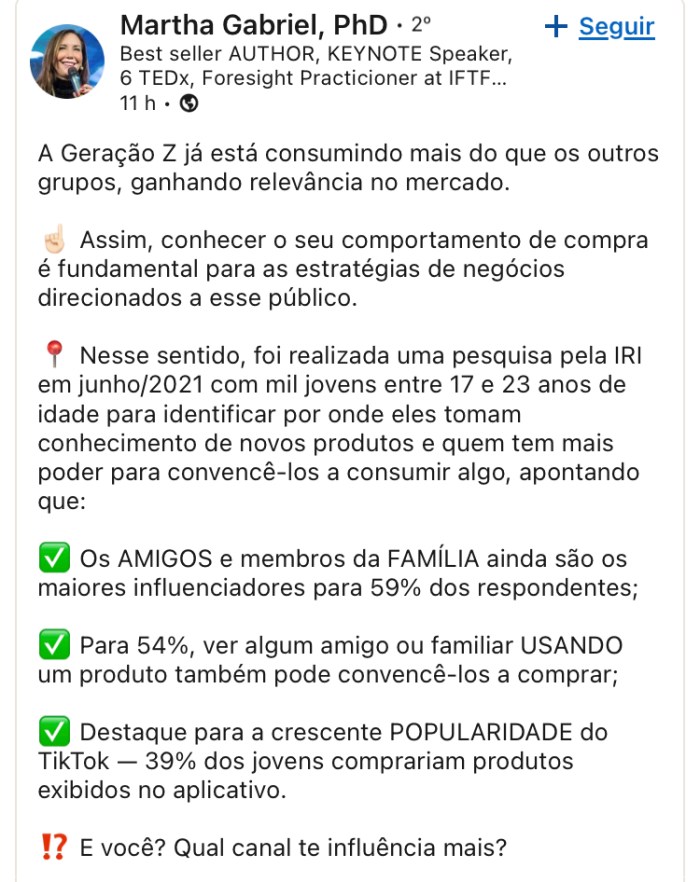
Task: Open Martha Gabriel's profile picture
Action: click(x=67, y=61)
